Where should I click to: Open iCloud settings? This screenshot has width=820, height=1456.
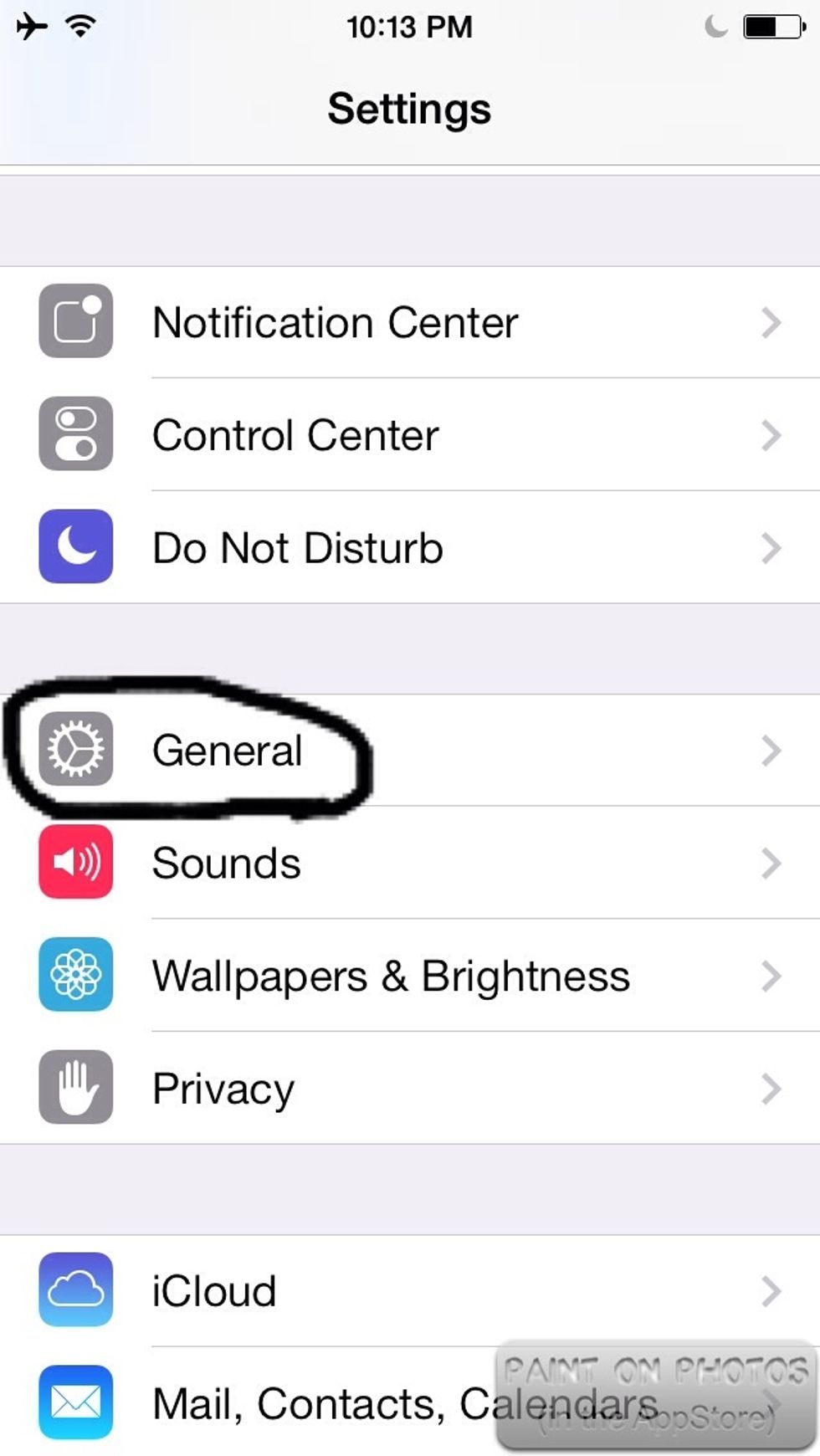click(x=213, y=1291)
